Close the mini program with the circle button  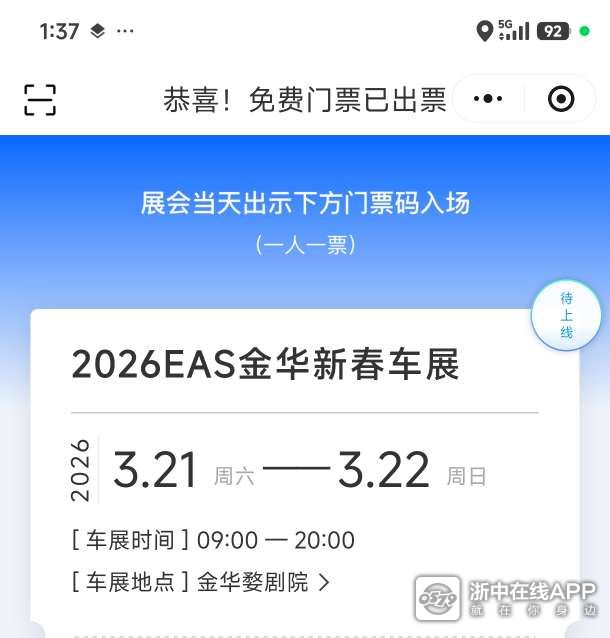pyautogui.click(x=561, y=99)
